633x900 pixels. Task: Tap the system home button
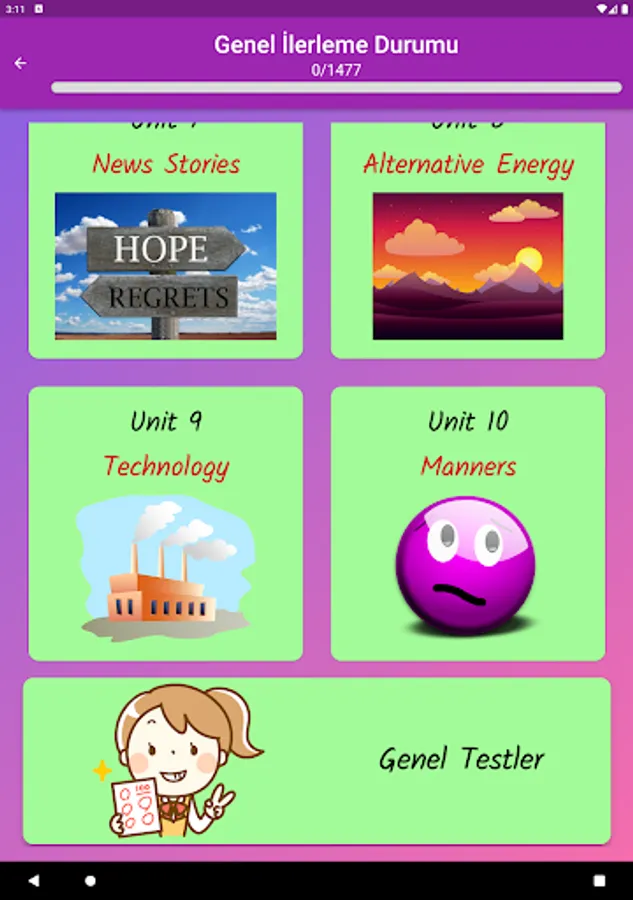pos(90,881)
